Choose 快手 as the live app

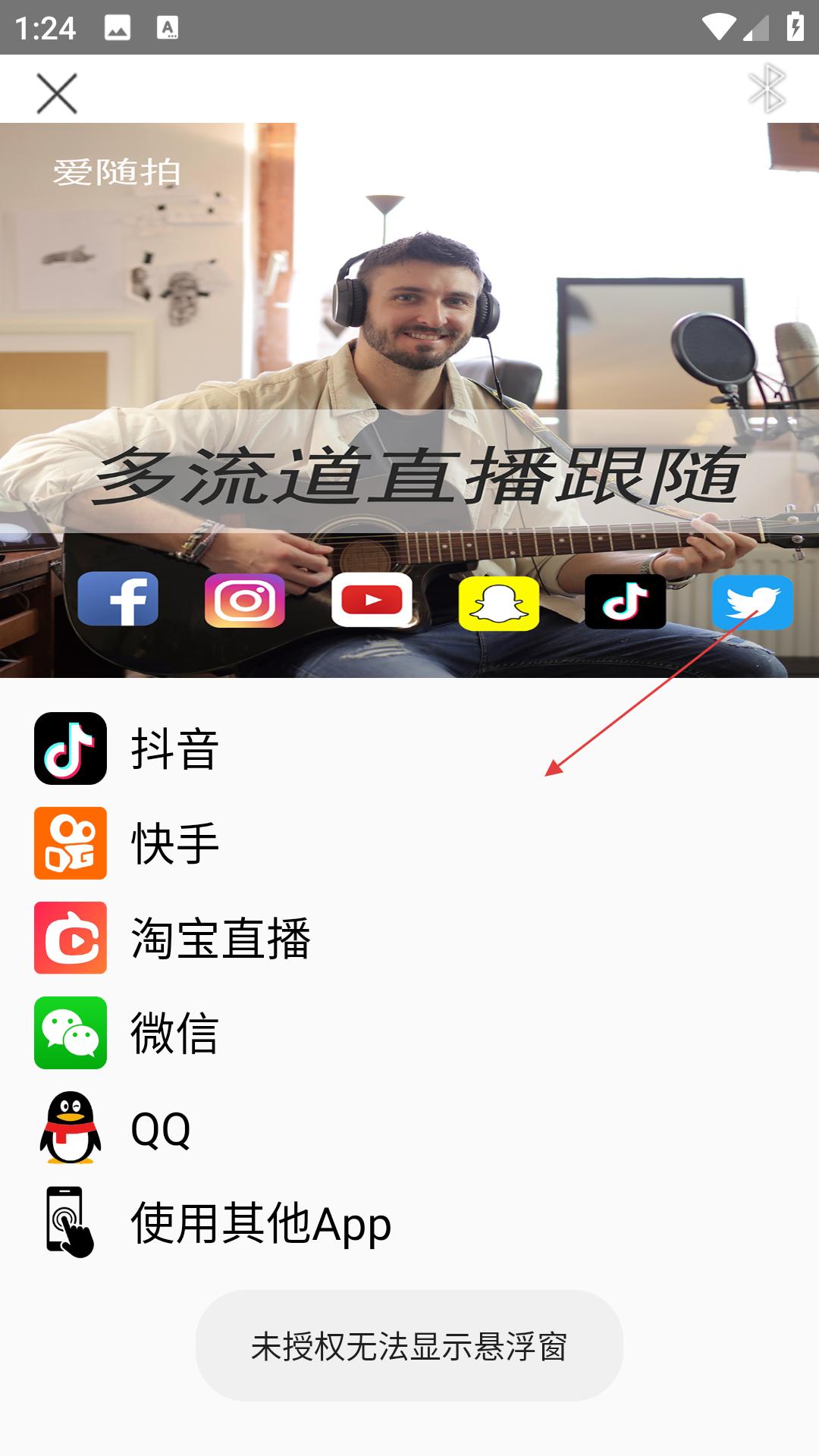[409, 843]
